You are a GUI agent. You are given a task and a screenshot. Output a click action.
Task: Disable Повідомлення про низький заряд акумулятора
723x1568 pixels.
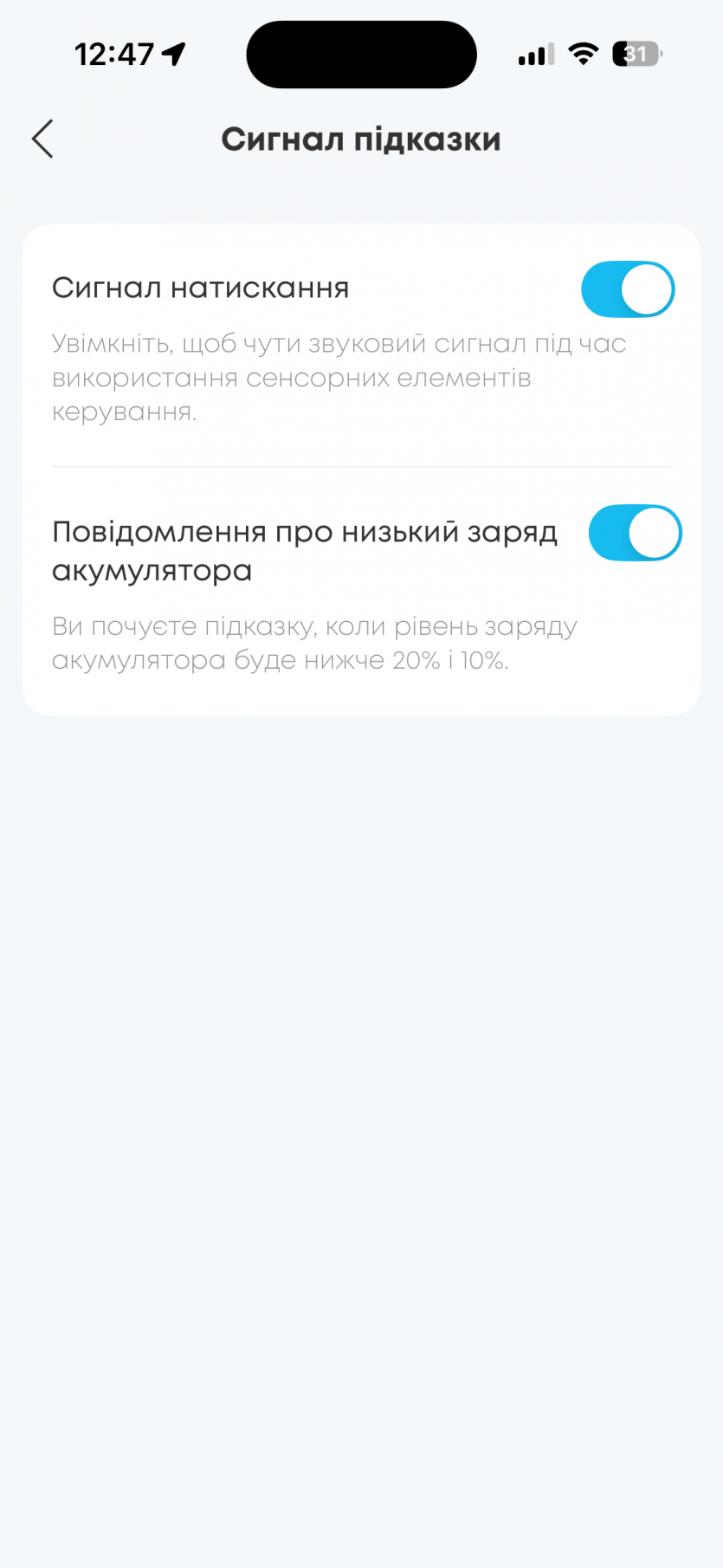click(x=634, y=533)
